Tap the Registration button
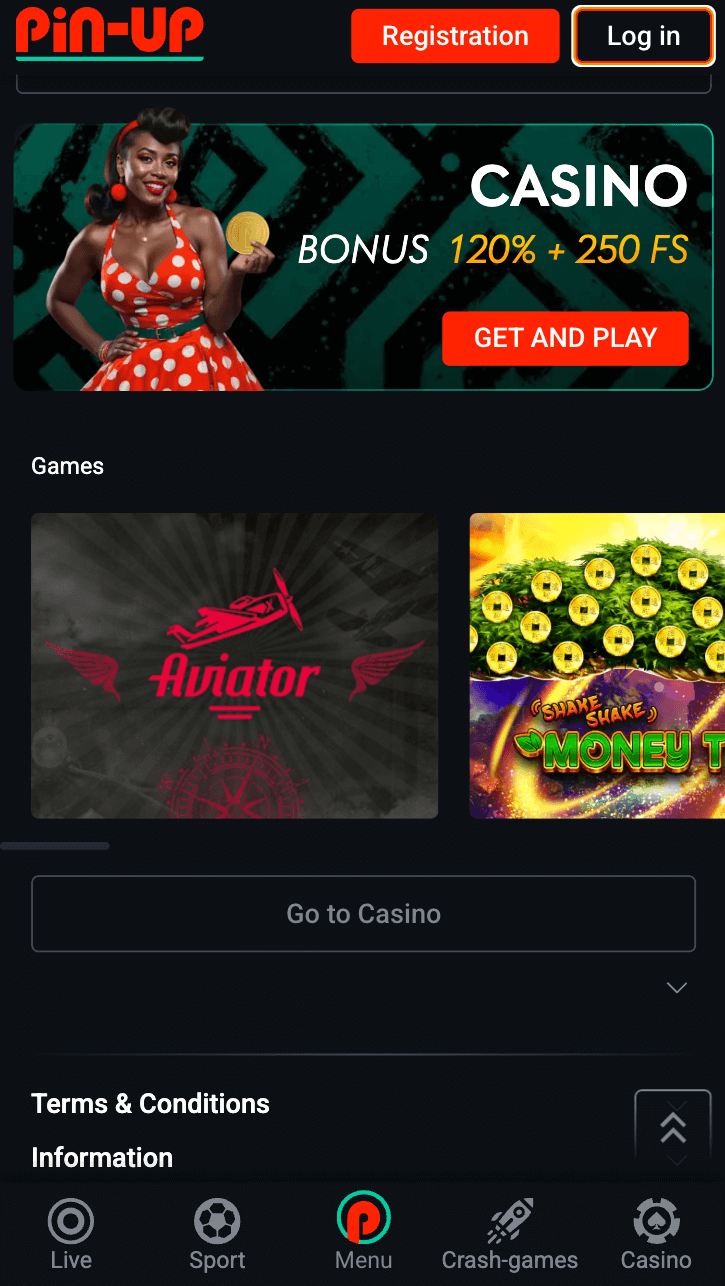The height and width of the screenshot is (1286, 725). pos(455,37)
